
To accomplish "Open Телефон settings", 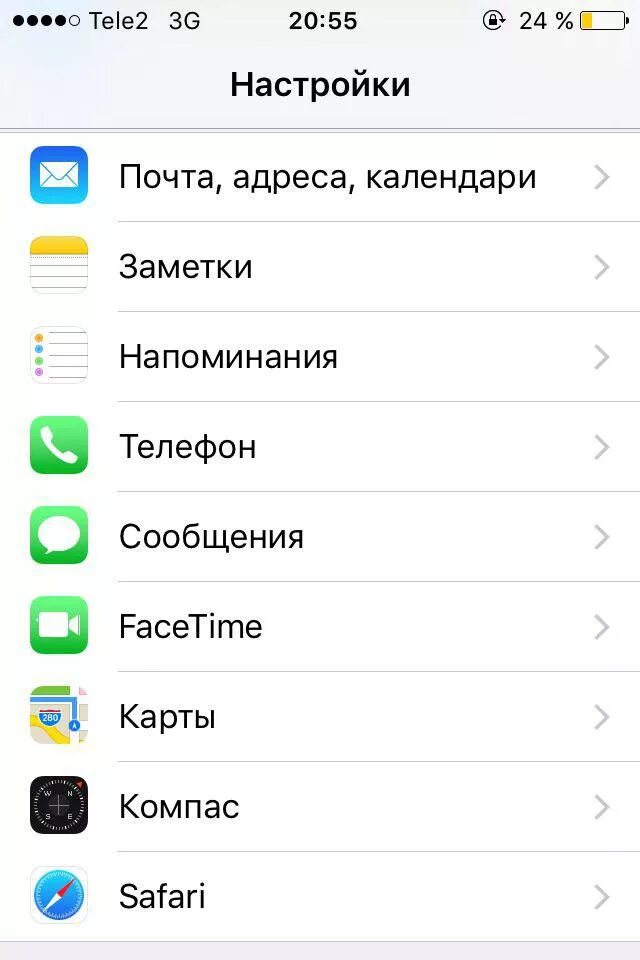I will click(320, 446).
